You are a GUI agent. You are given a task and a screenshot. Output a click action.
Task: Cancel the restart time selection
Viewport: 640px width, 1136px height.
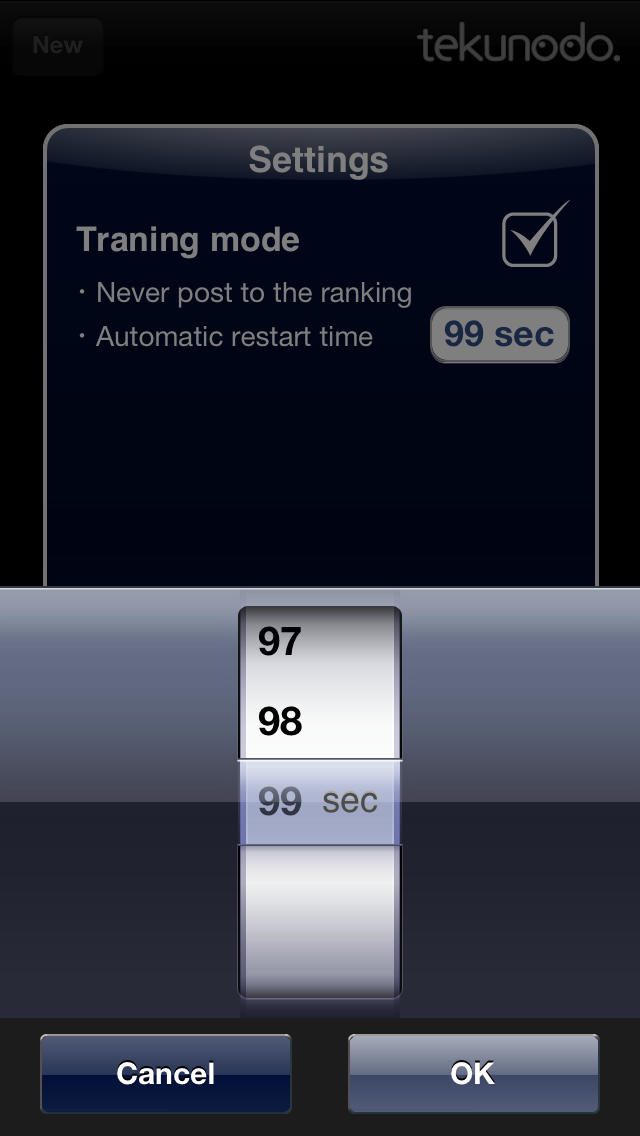click(166, 1073)
